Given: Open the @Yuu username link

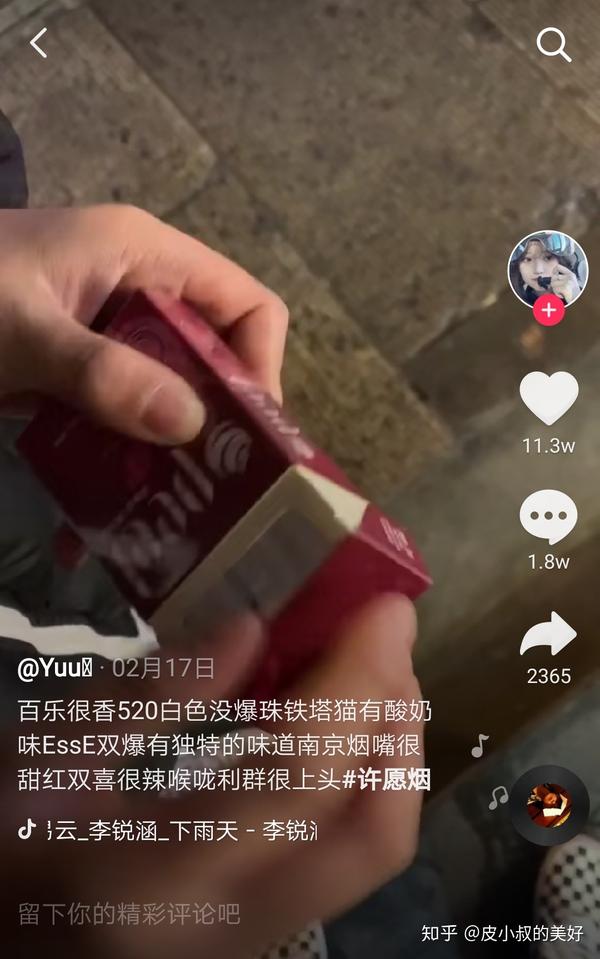Looking at the screenshot, I should tap(55, 668).
